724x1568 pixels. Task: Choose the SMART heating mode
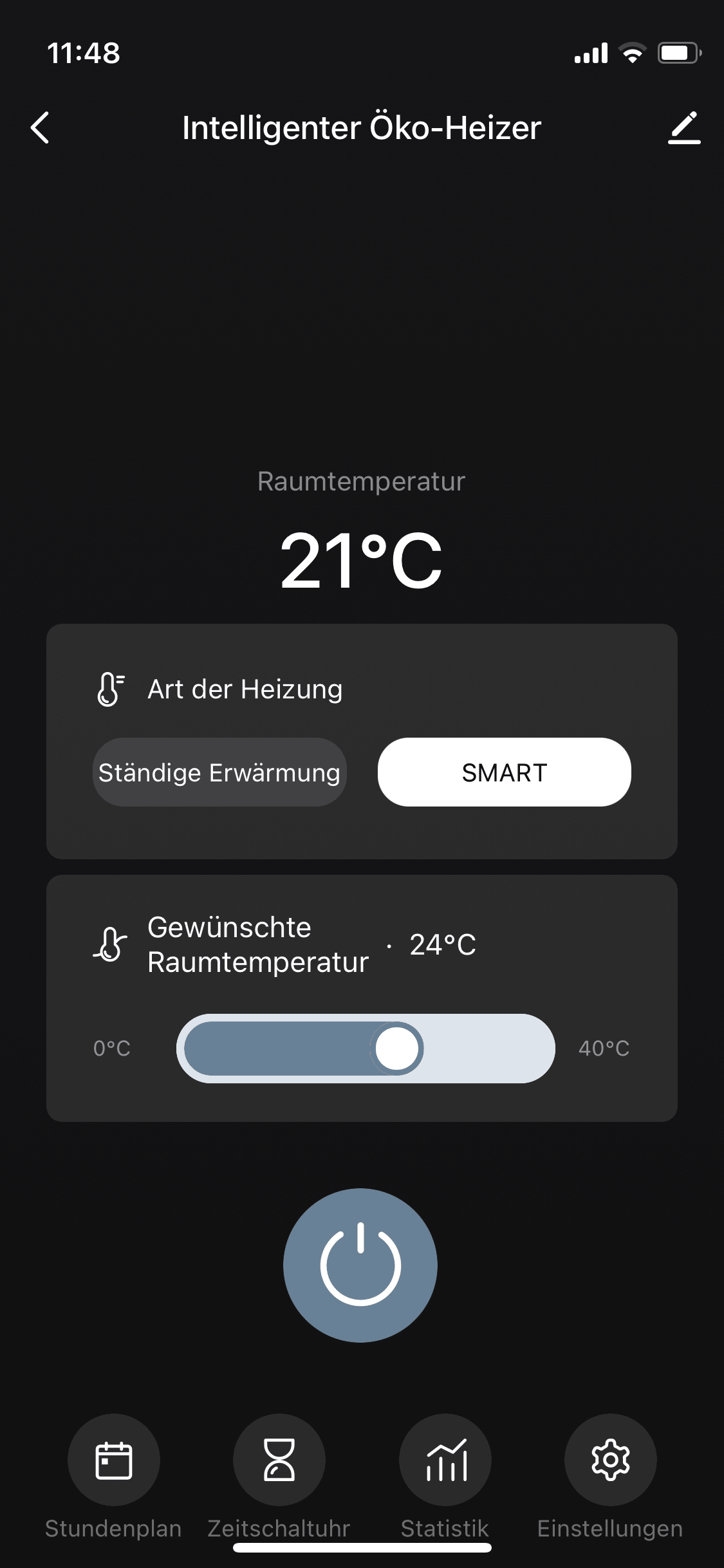coord(504,772)
